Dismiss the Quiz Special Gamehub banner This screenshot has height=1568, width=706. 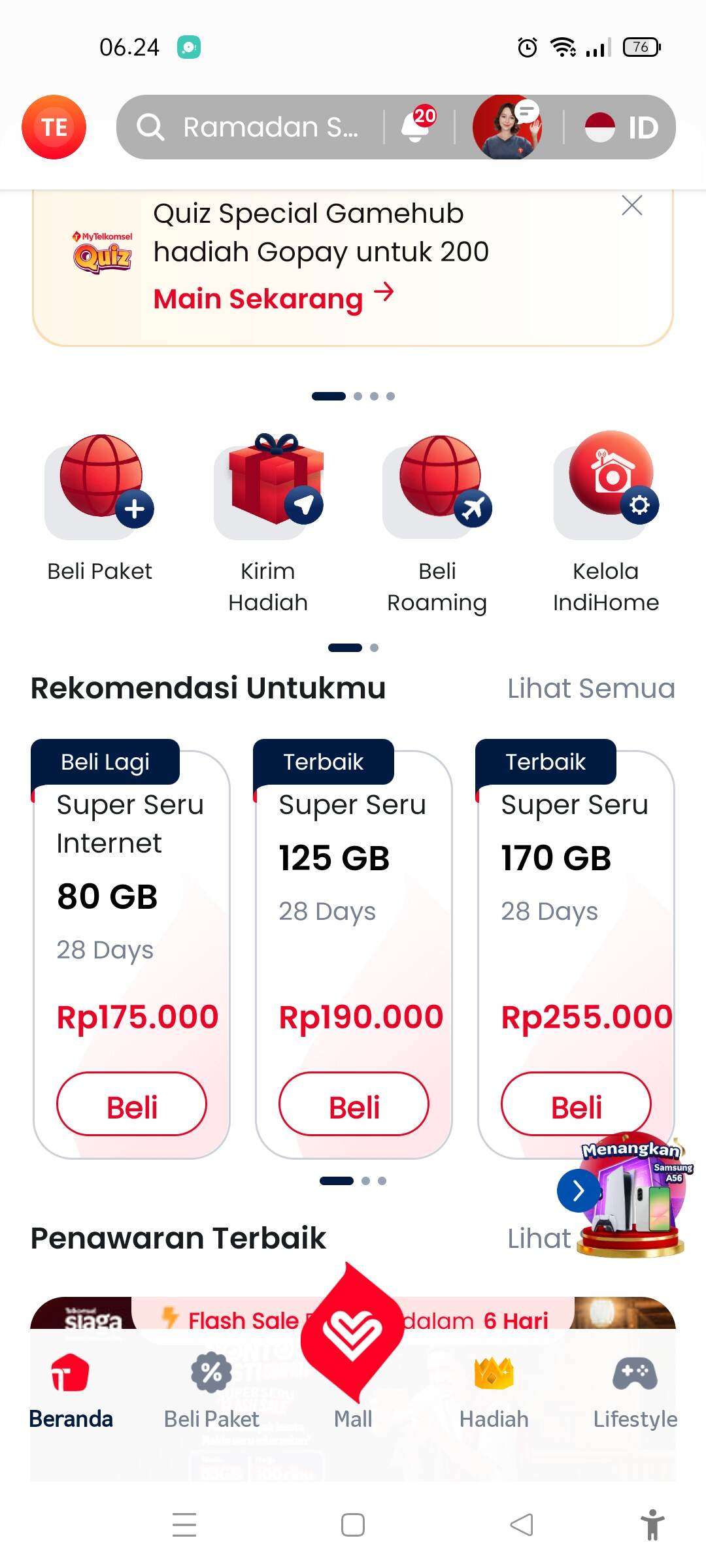click(631, 206)
